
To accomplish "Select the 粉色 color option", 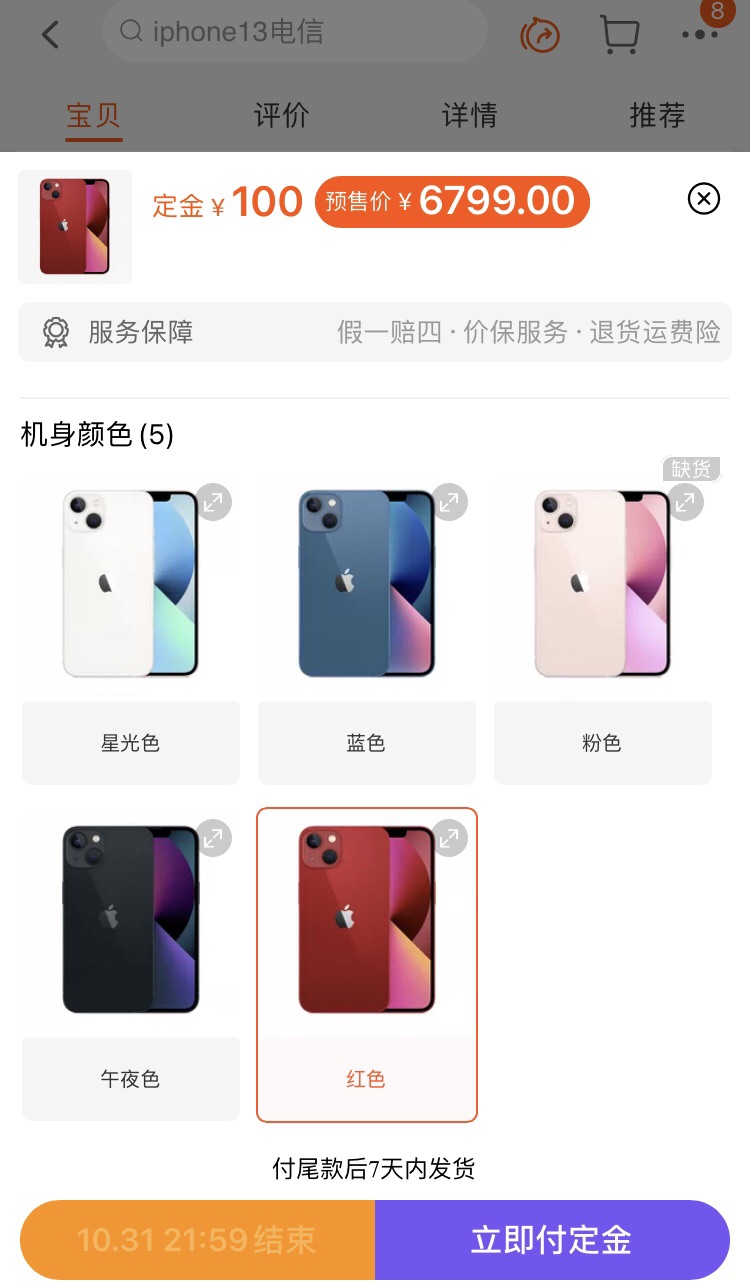I will click(x=602, y=742).
